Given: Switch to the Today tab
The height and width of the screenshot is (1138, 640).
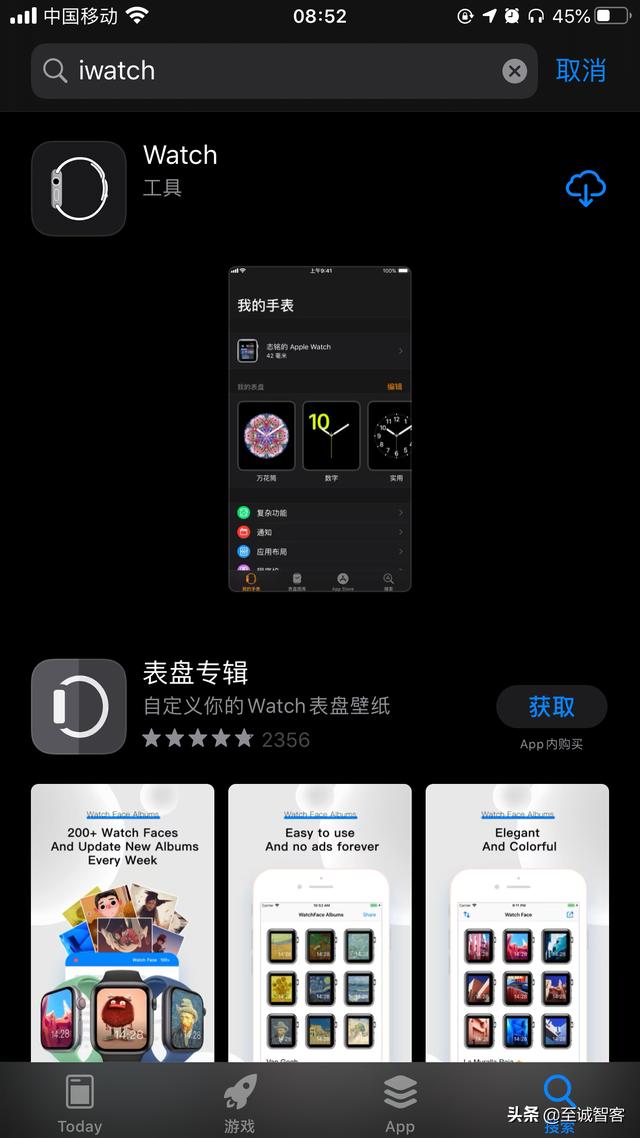Looking at the screenshot, I should 80,1103.
